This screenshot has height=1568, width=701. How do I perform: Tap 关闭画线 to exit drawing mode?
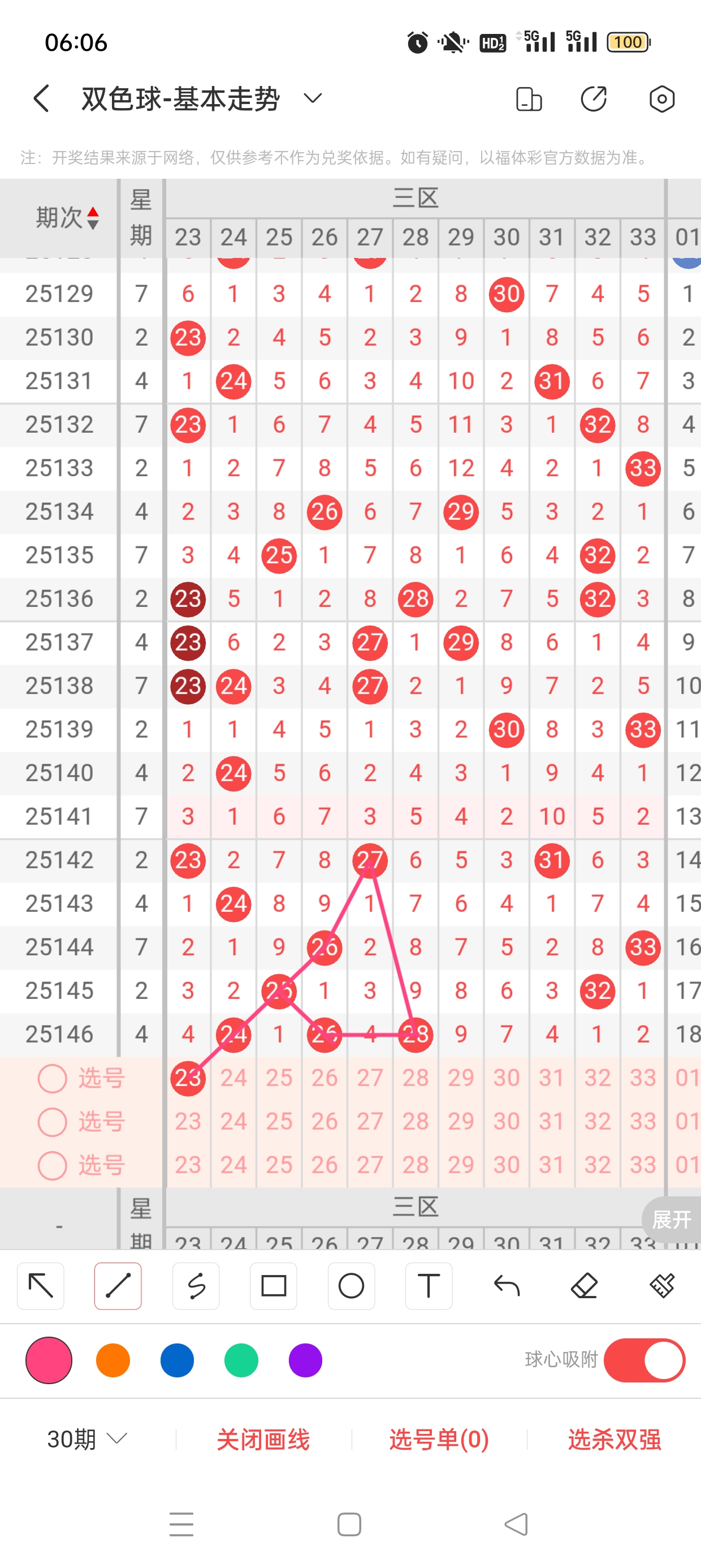point(263,1439)
